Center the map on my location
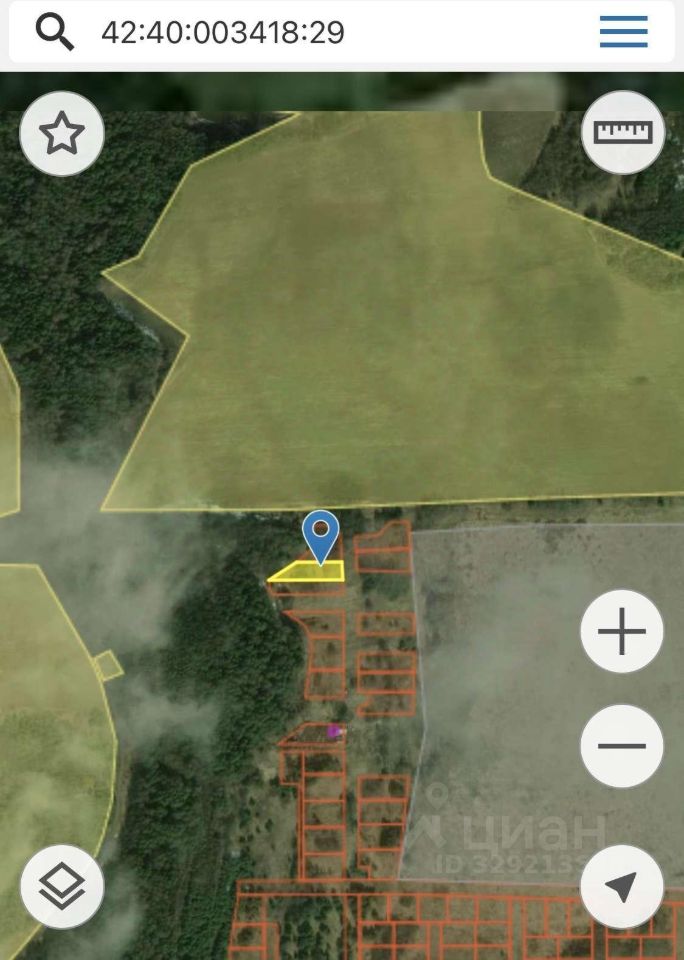Screen dimensions: 684x960 pos(622,886)
